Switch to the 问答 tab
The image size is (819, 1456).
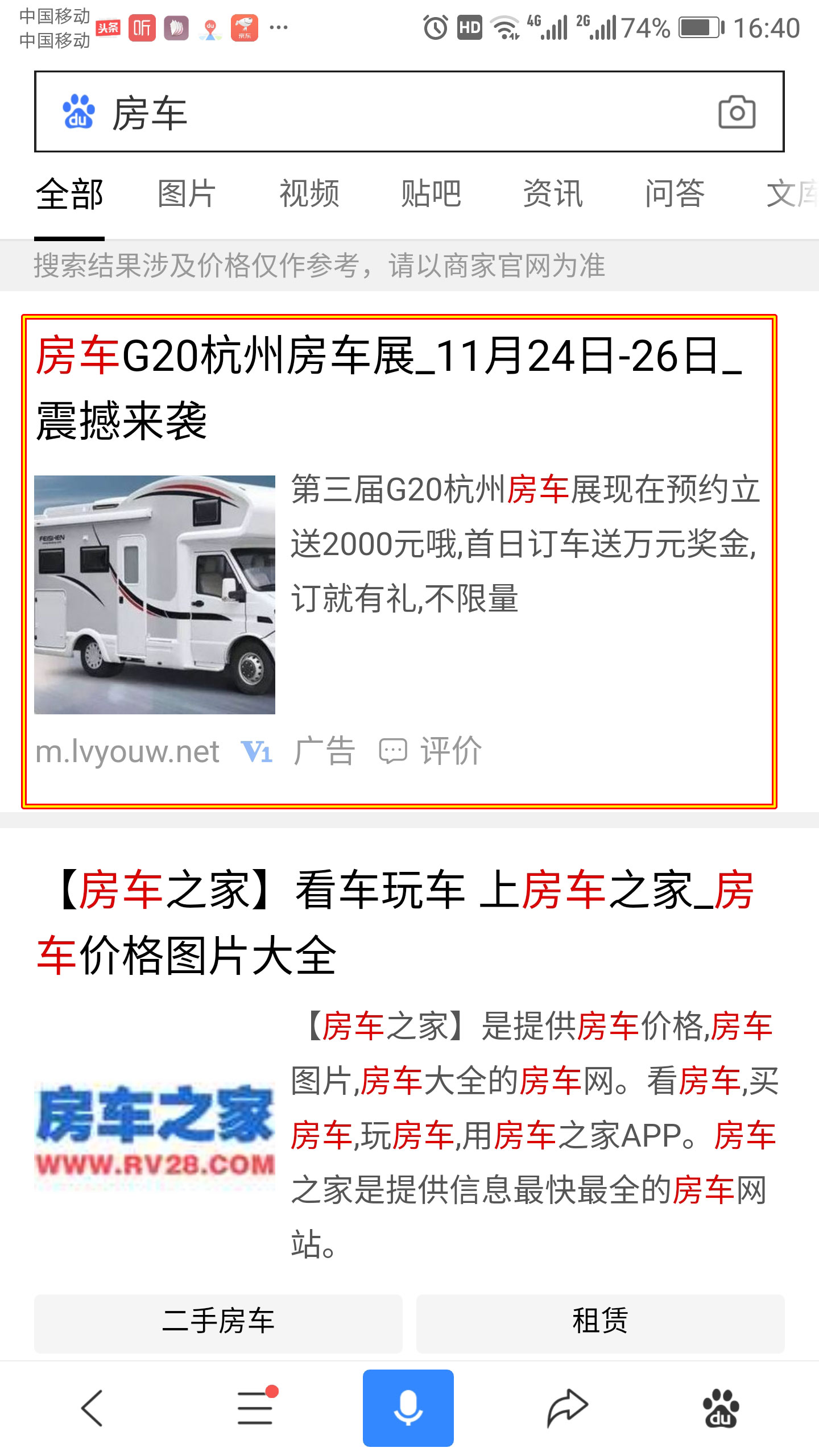point(675,194)
